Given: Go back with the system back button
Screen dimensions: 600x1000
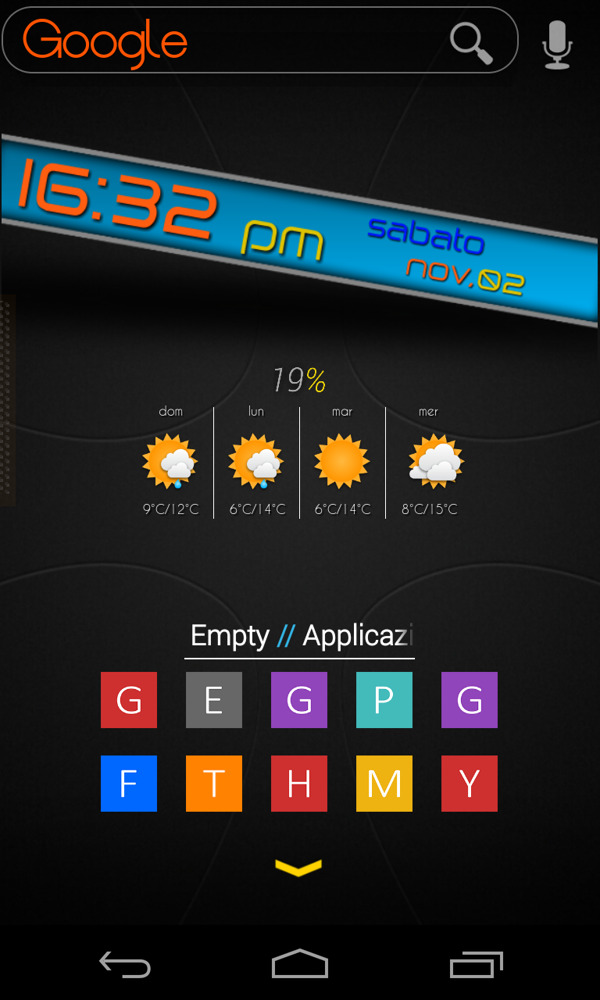Looking at the screenshot, I should 125,964.
